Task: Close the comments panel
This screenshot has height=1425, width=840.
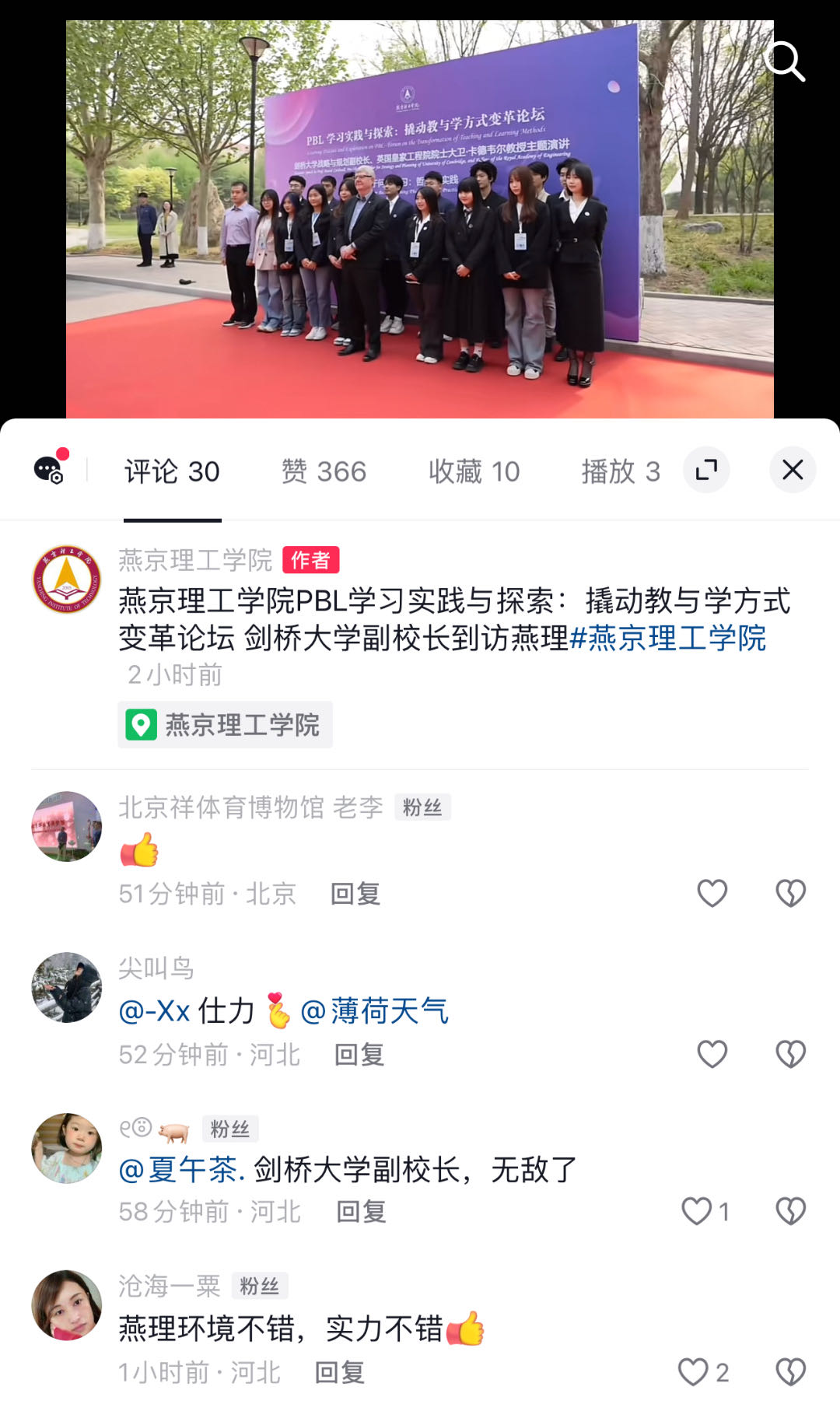Action: pos(793,470)
